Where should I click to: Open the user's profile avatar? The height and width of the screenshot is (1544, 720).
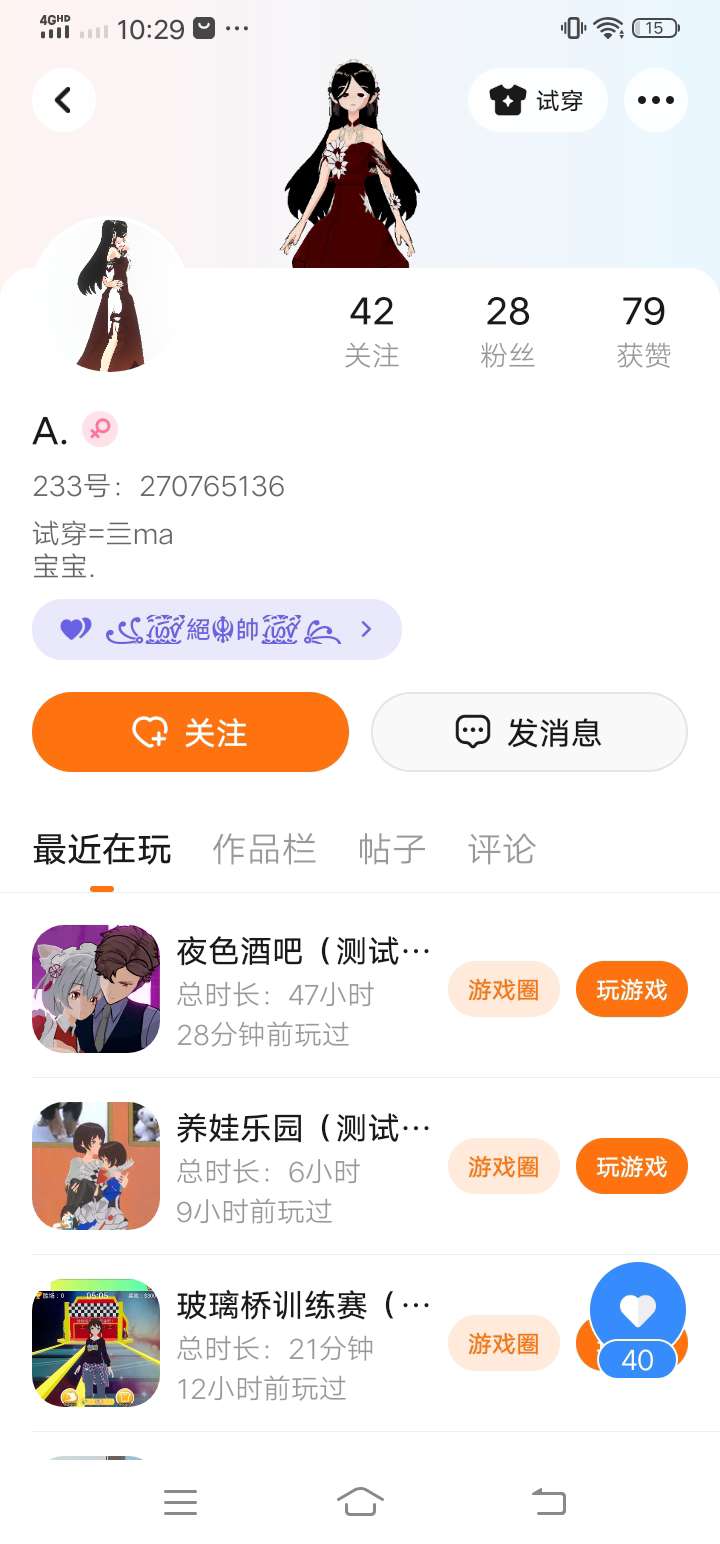(x=108, y=295)
